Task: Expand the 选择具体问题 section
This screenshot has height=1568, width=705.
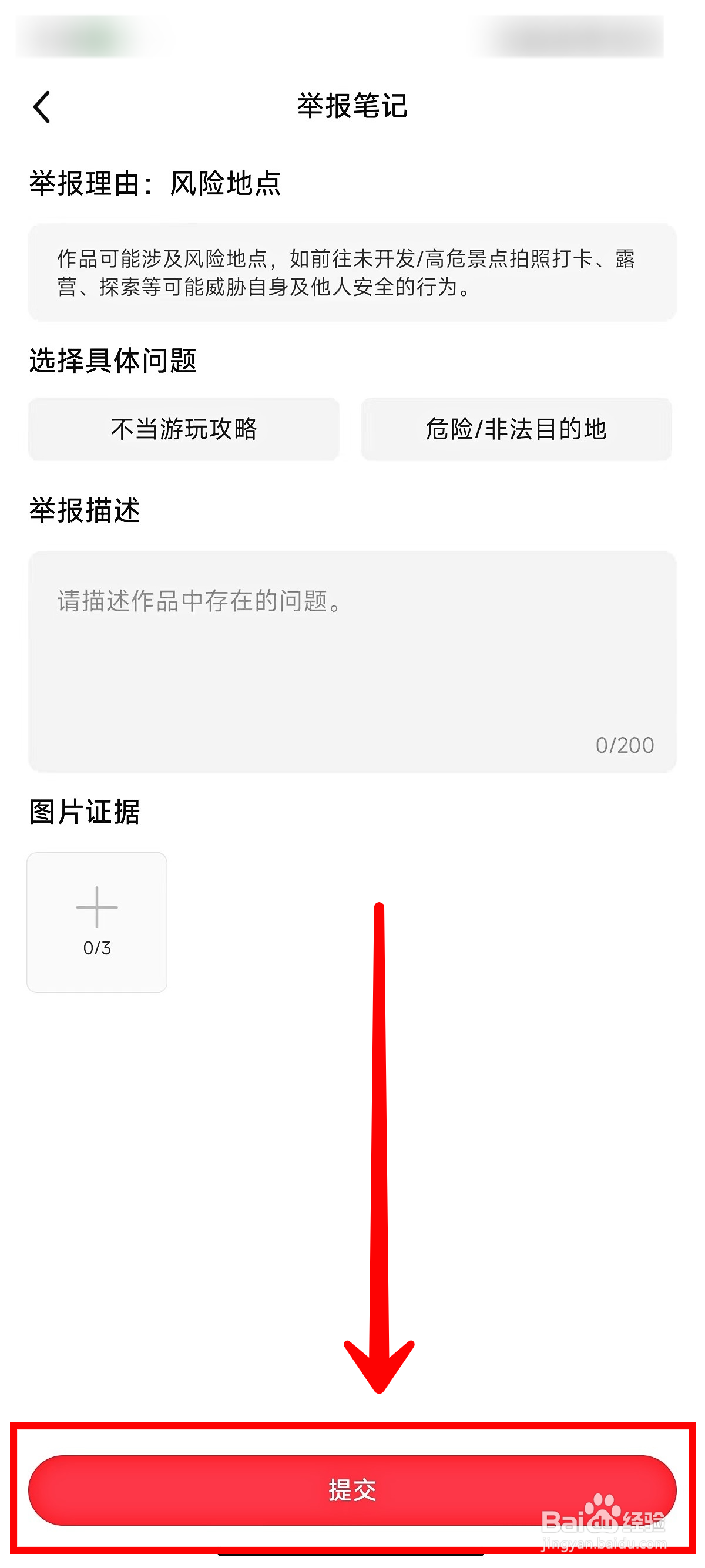Action: (116, 359)
